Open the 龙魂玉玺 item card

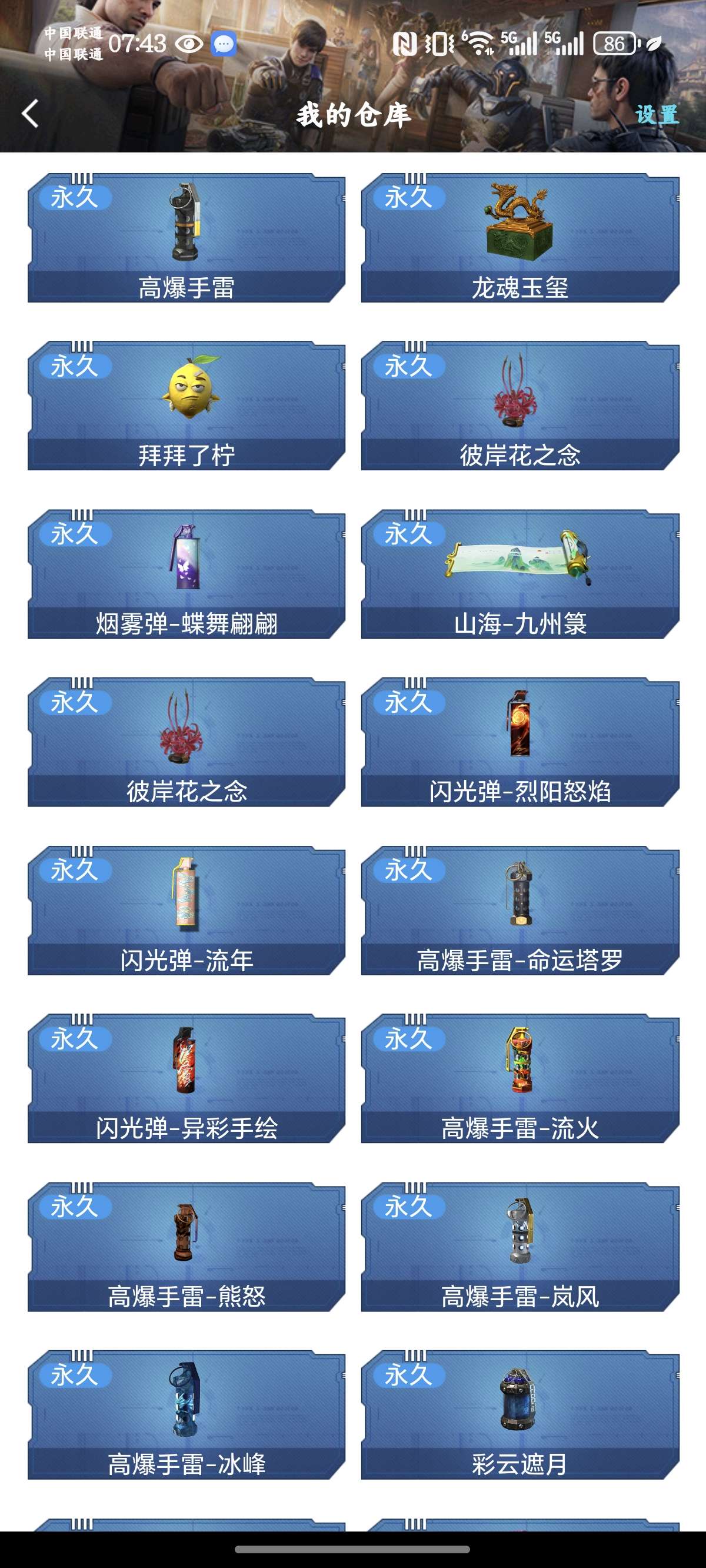point(519,238)
